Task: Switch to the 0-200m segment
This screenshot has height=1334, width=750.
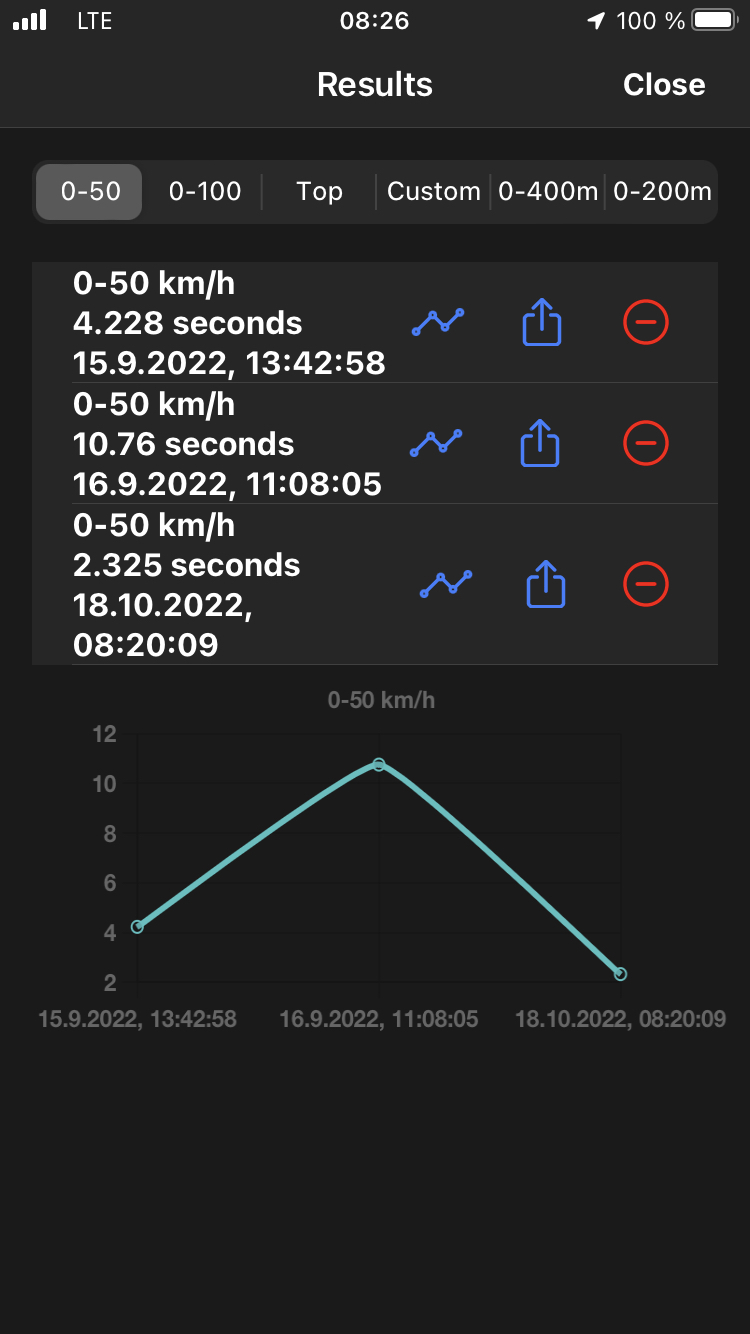Action: coord(662,191)
